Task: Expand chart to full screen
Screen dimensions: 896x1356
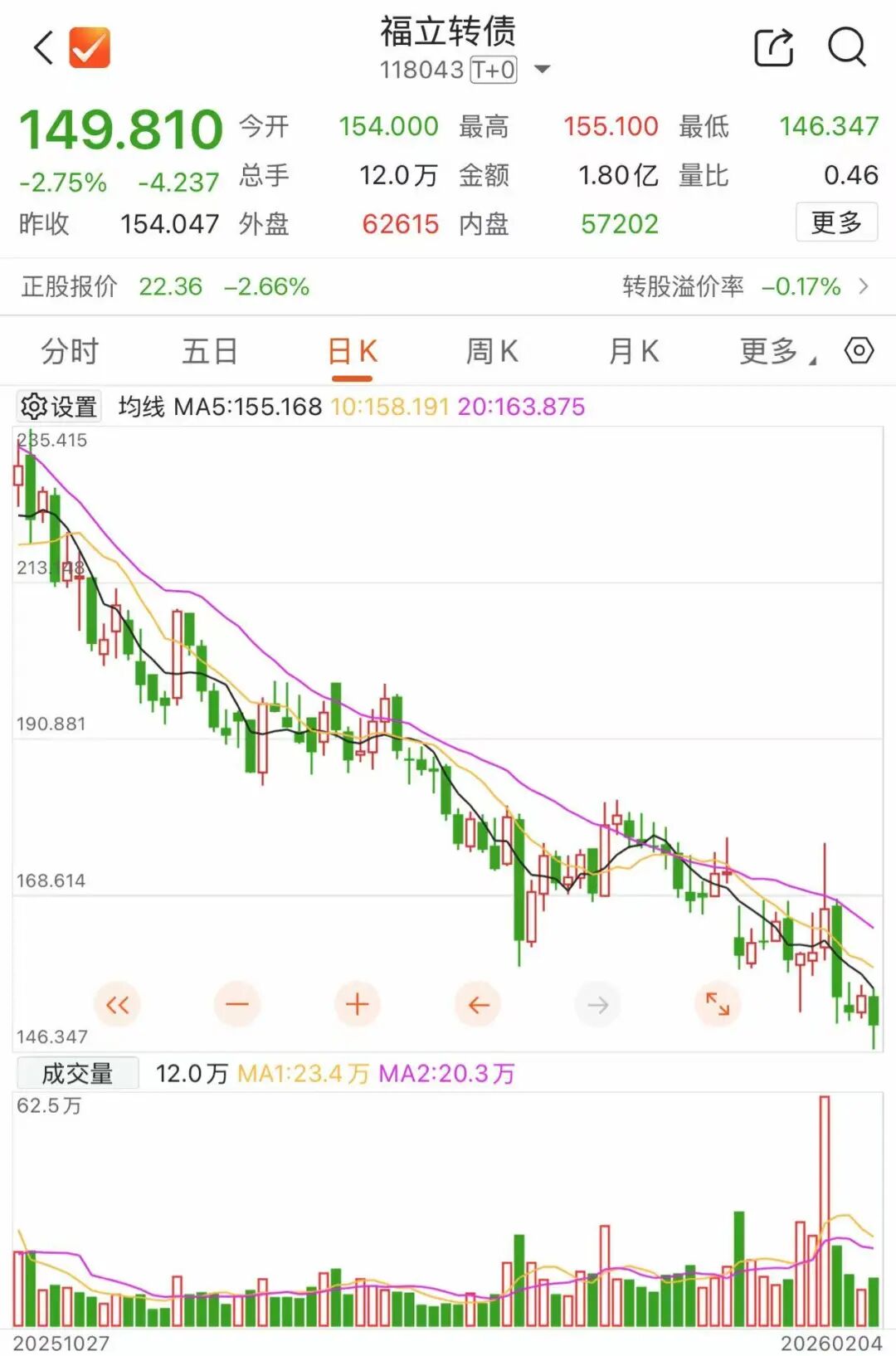Action: click(718, 1005)
